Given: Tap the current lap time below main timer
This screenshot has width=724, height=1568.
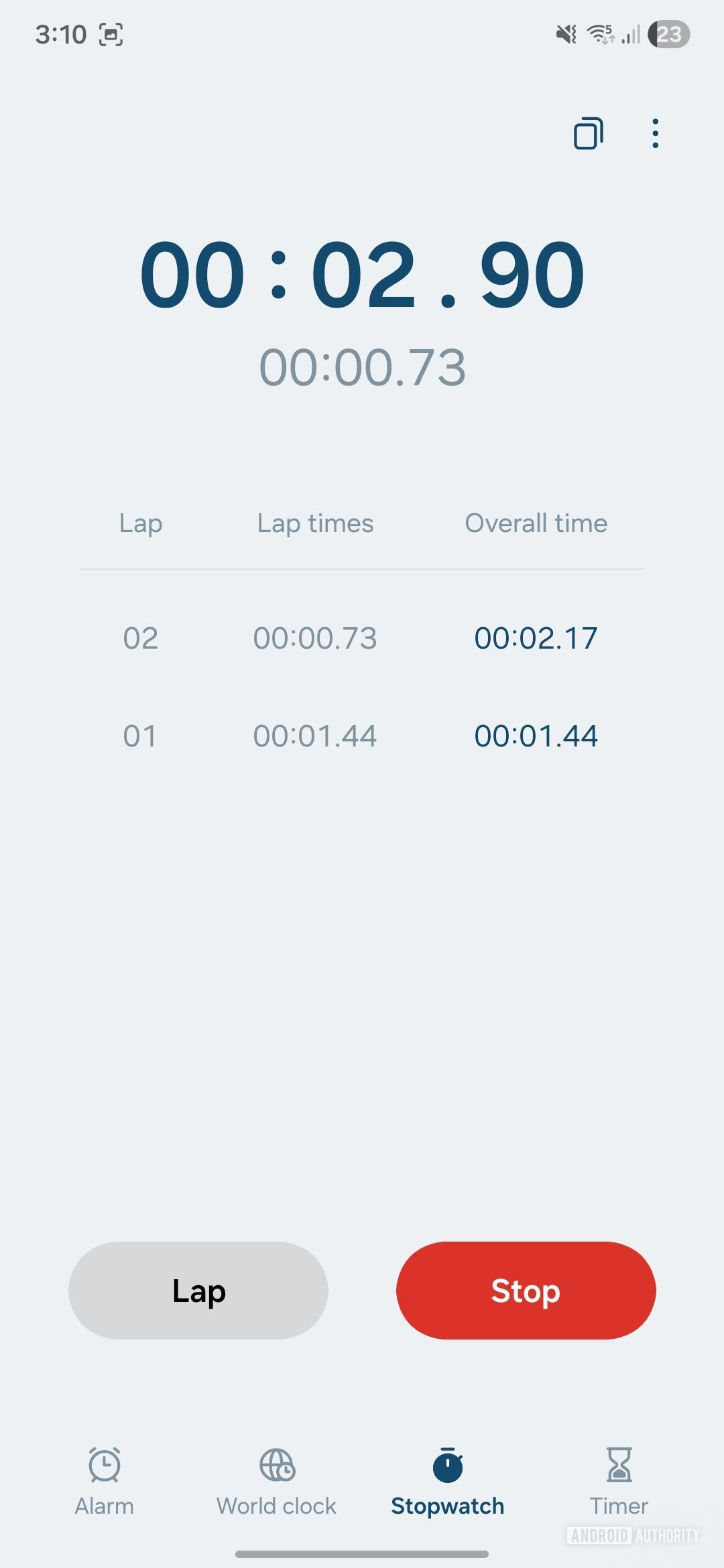Looking at the screenshot, I should (x=362, y=365).
